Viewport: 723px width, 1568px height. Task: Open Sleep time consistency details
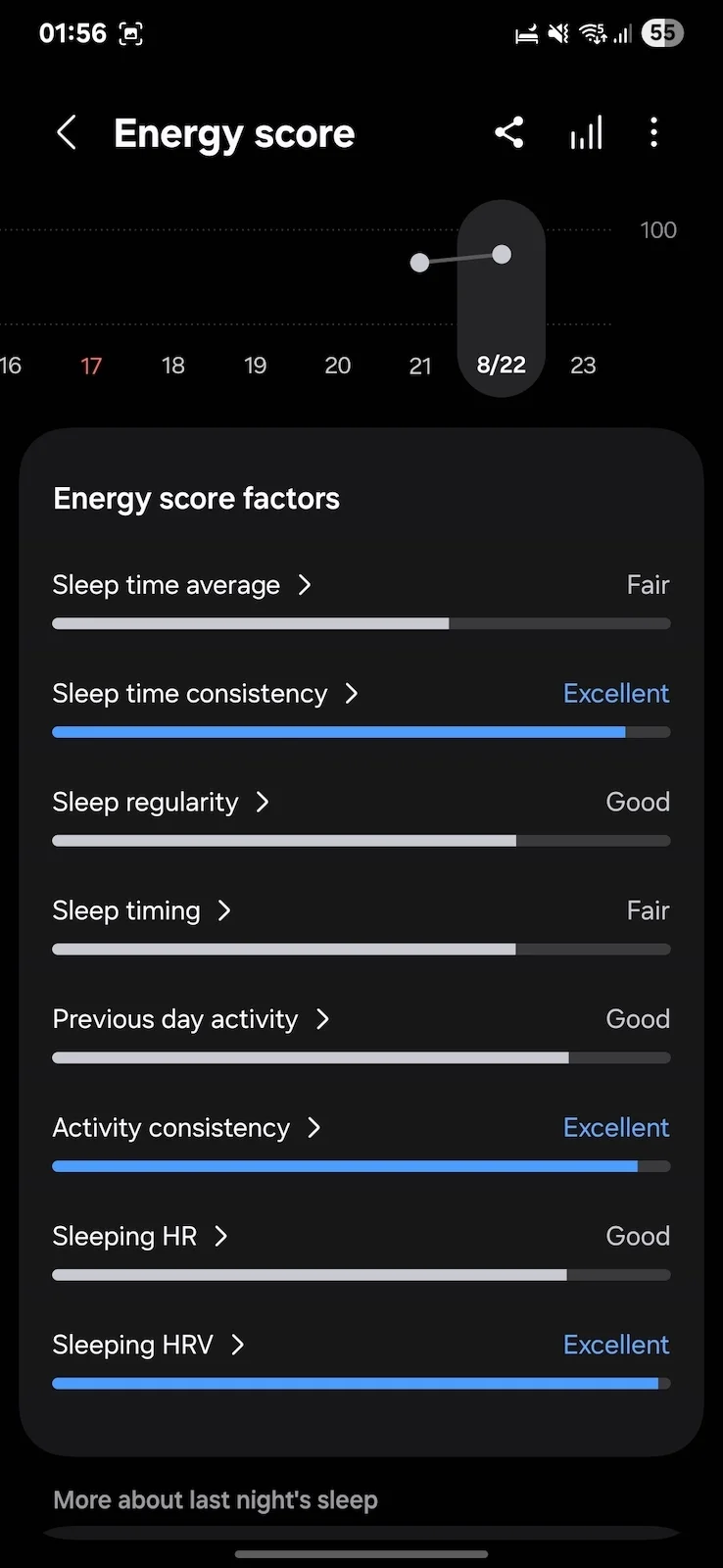(x=205, y=694)
